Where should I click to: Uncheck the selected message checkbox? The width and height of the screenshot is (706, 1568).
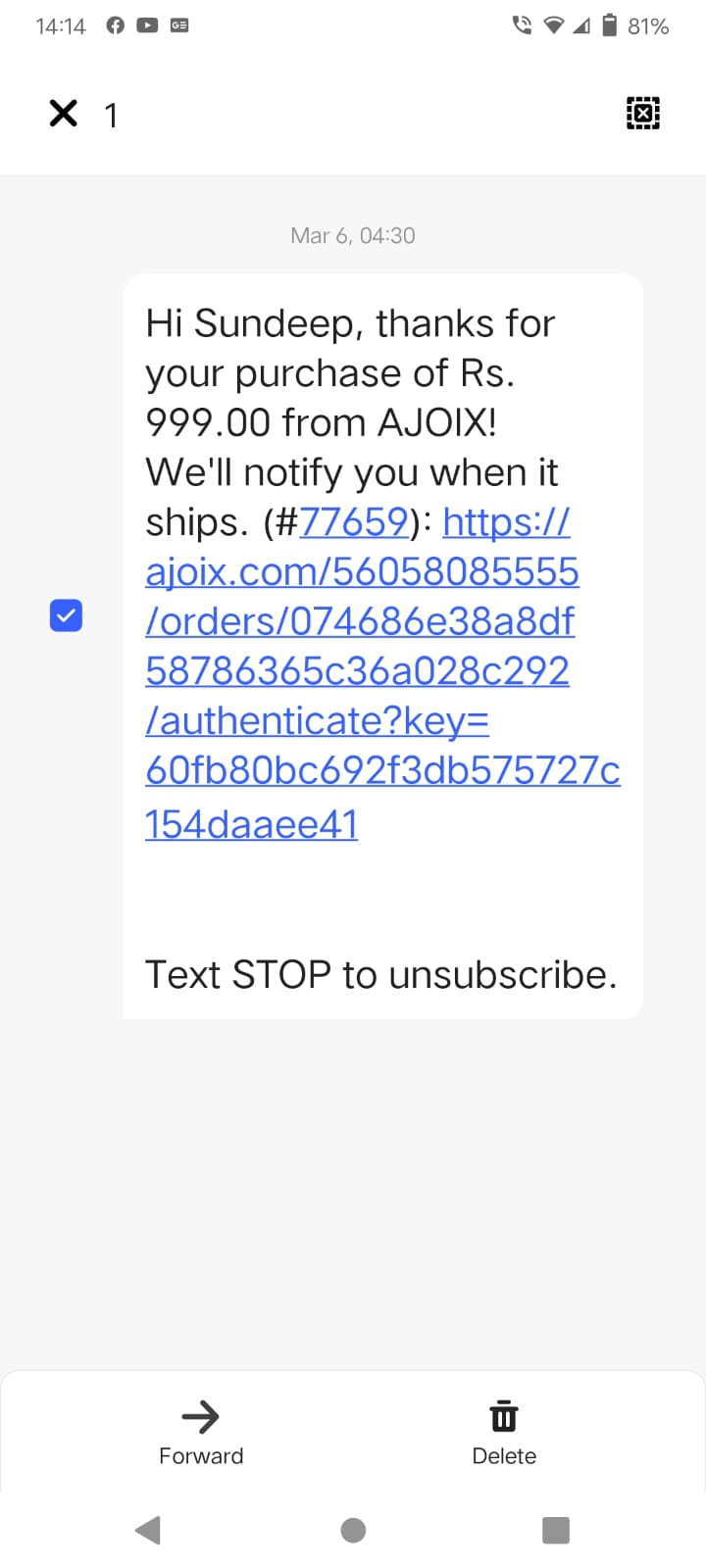[x=66, y=615]
